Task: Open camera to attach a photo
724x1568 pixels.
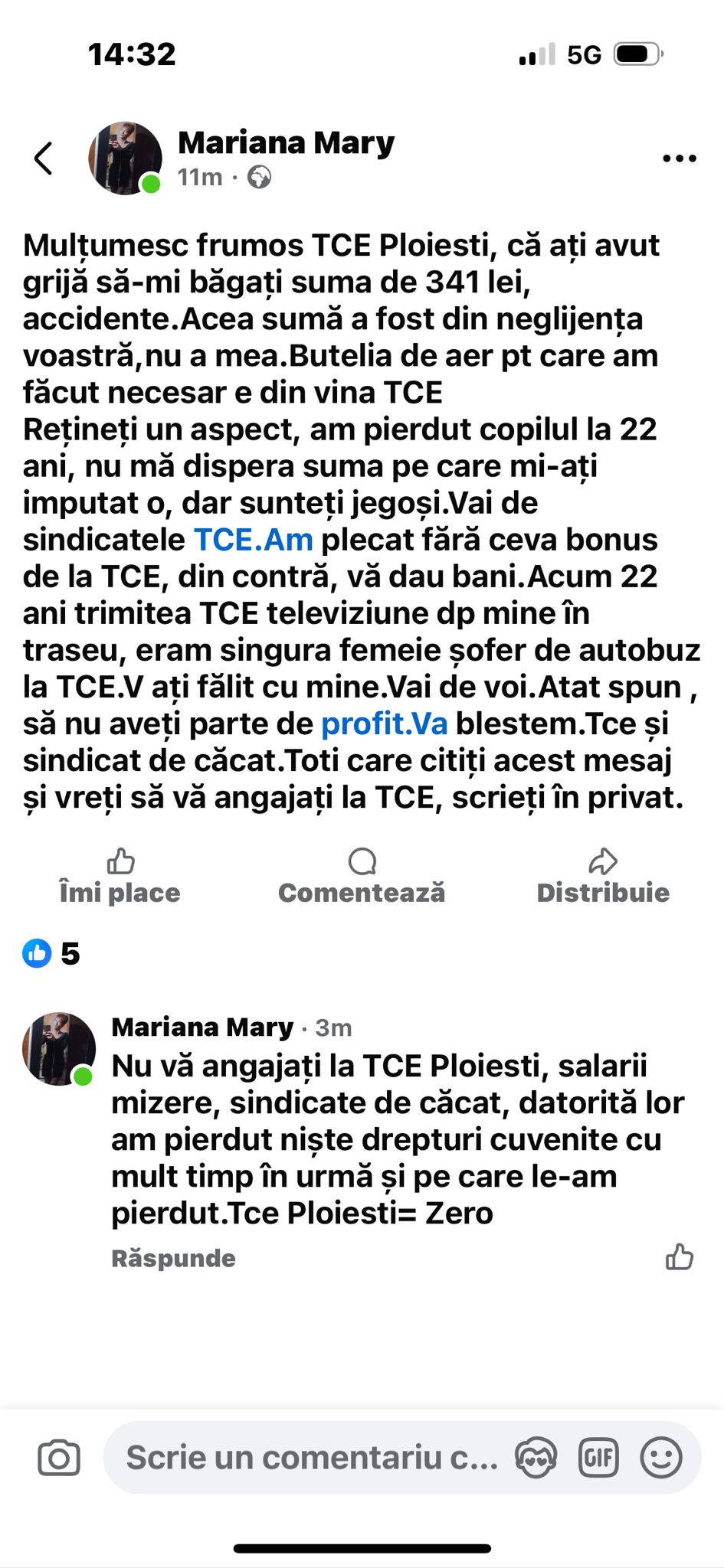Action: click(59, 1458)
